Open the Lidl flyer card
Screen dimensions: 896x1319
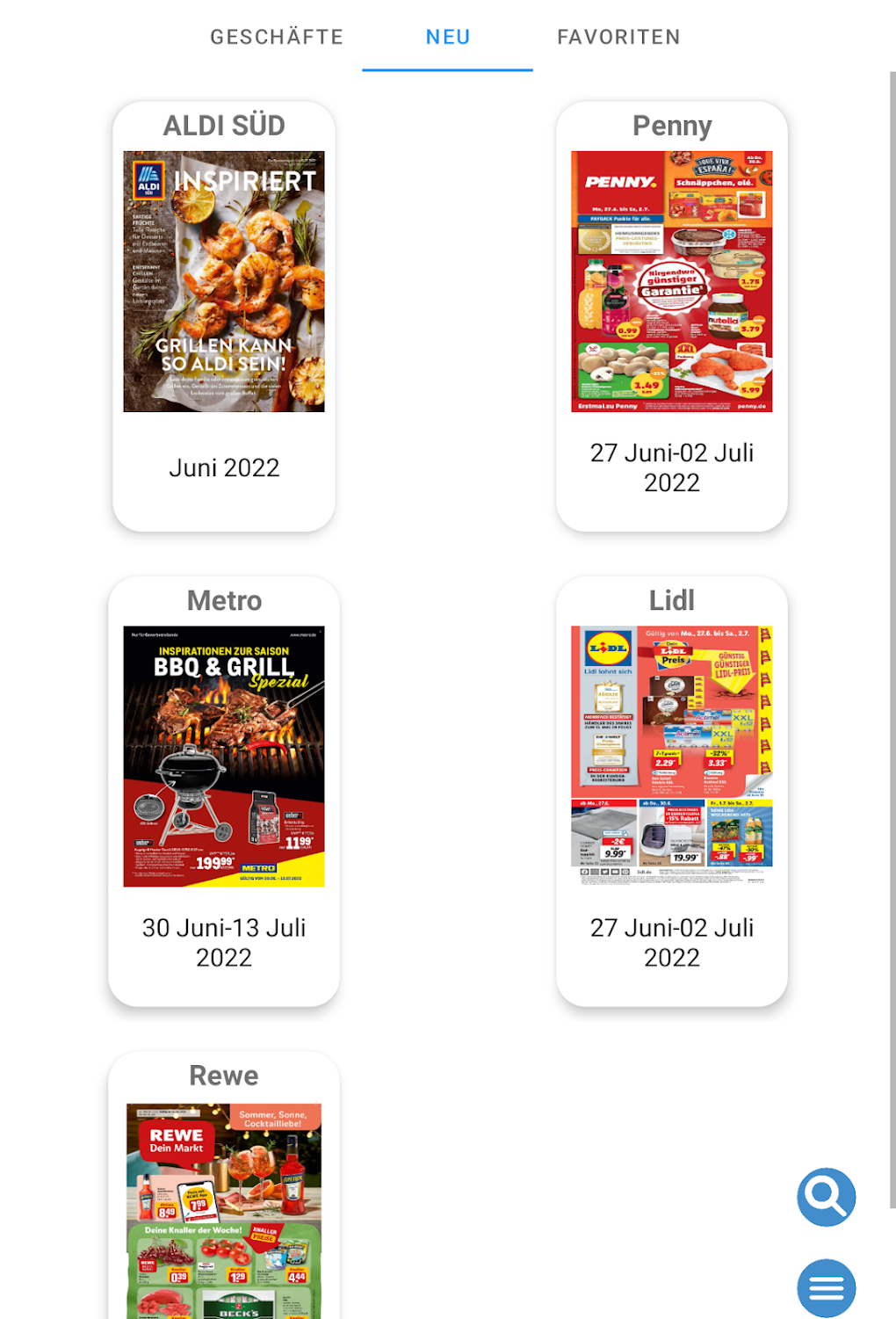tap(672, 791)
